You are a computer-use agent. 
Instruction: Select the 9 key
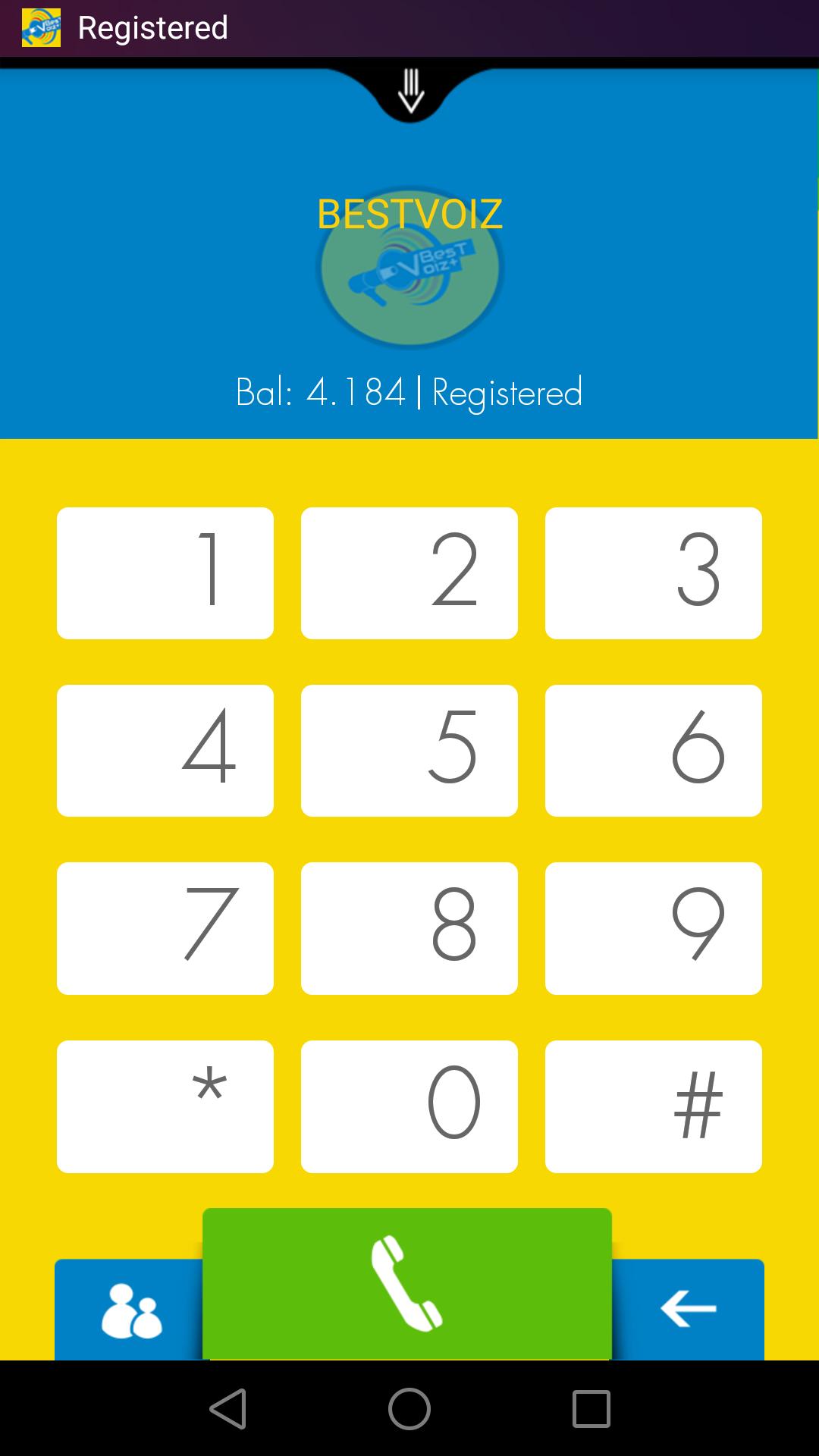[x=653, y=927]
